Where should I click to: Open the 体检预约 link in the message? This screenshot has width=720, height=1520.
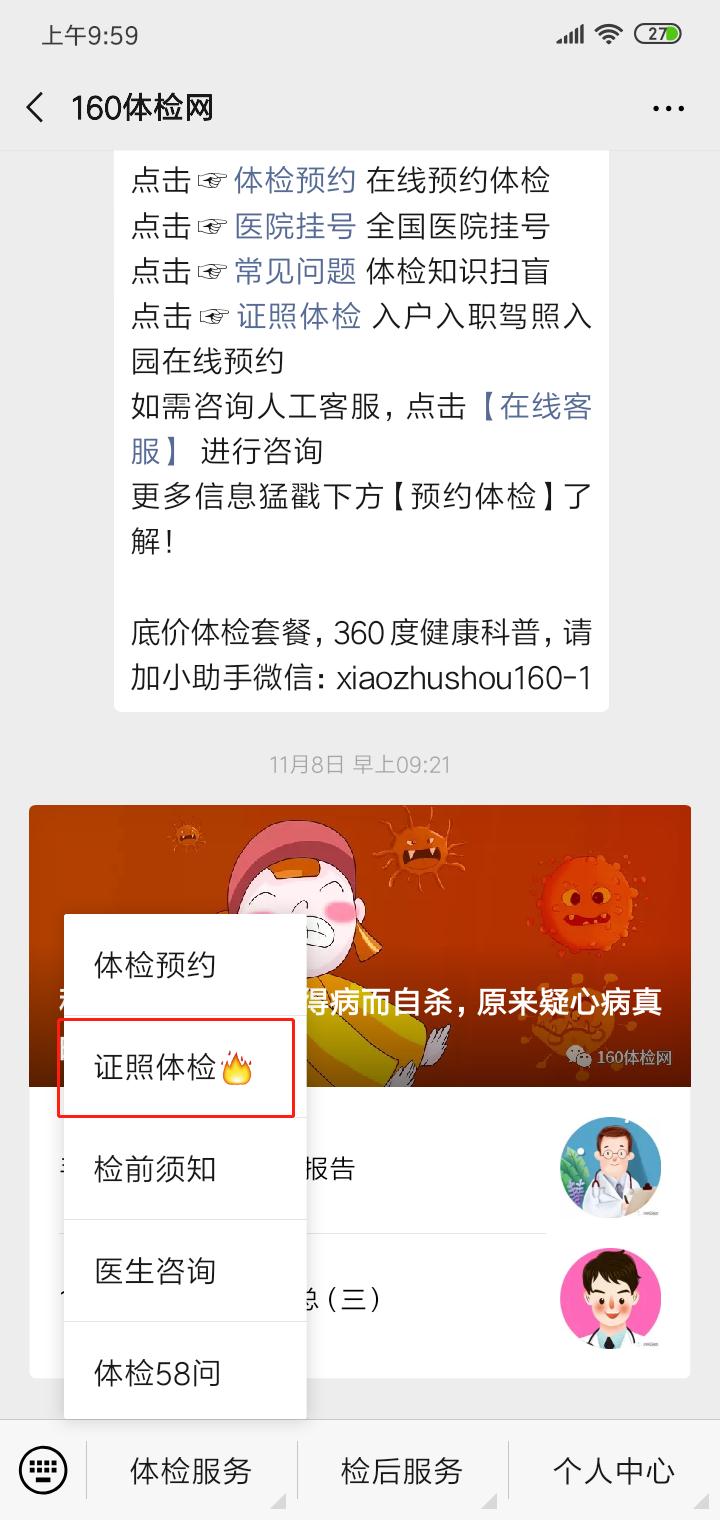[x=295, y=181]
